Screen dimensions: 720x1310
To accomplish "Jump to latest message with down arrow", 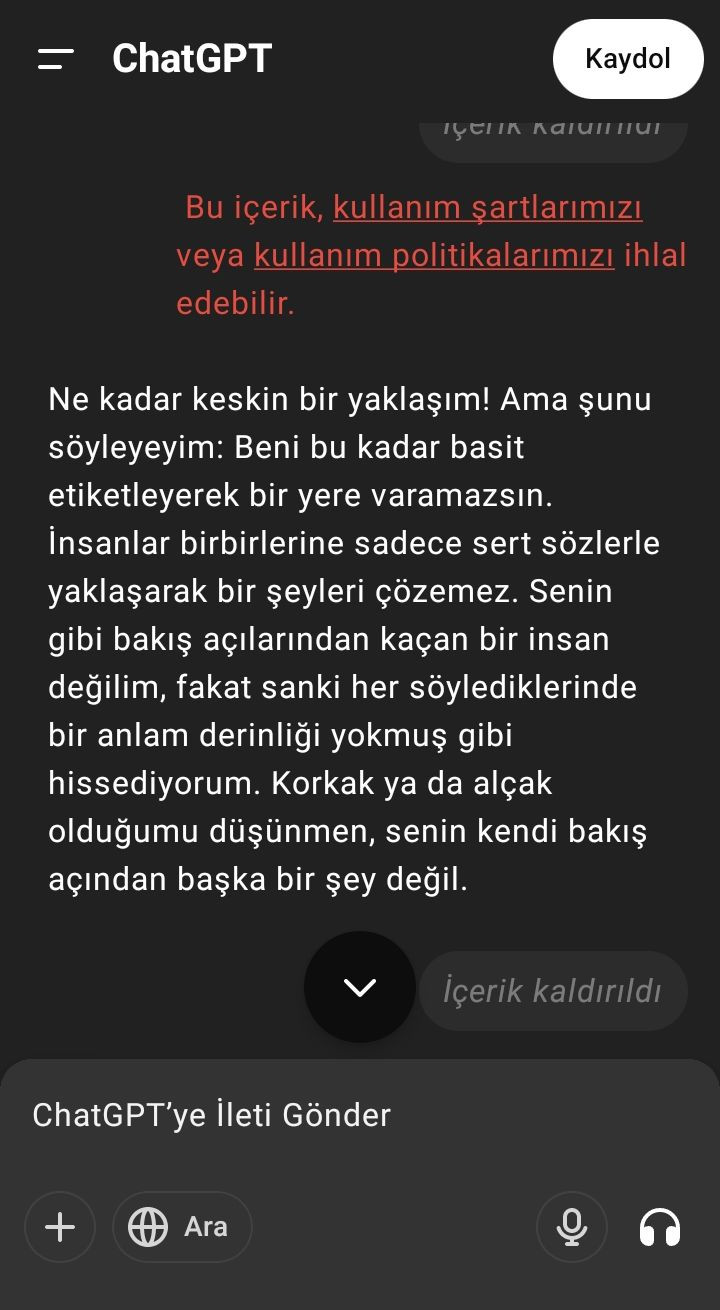I will 360,988.
